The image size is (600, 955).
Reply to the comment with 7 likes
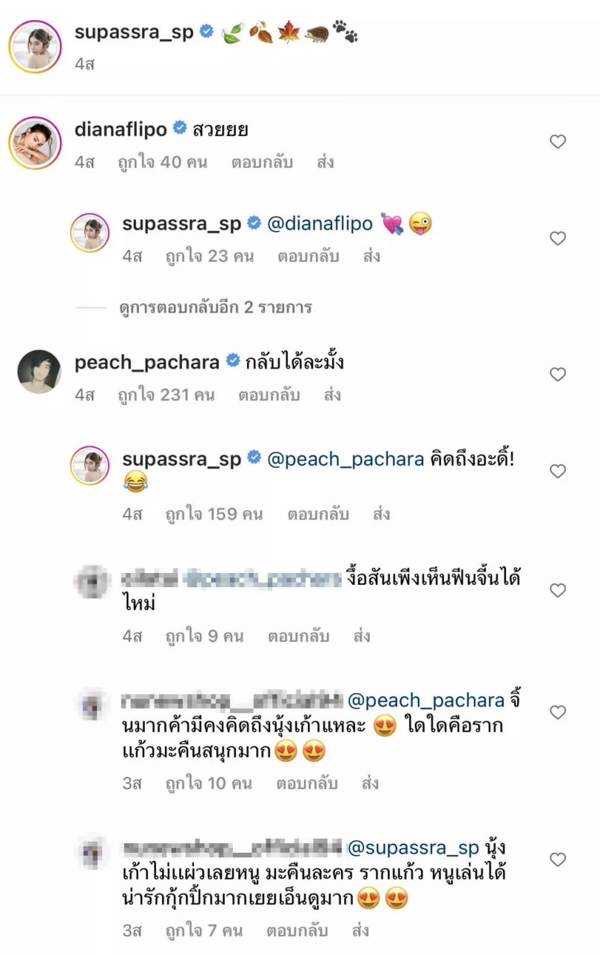point(296,931)
